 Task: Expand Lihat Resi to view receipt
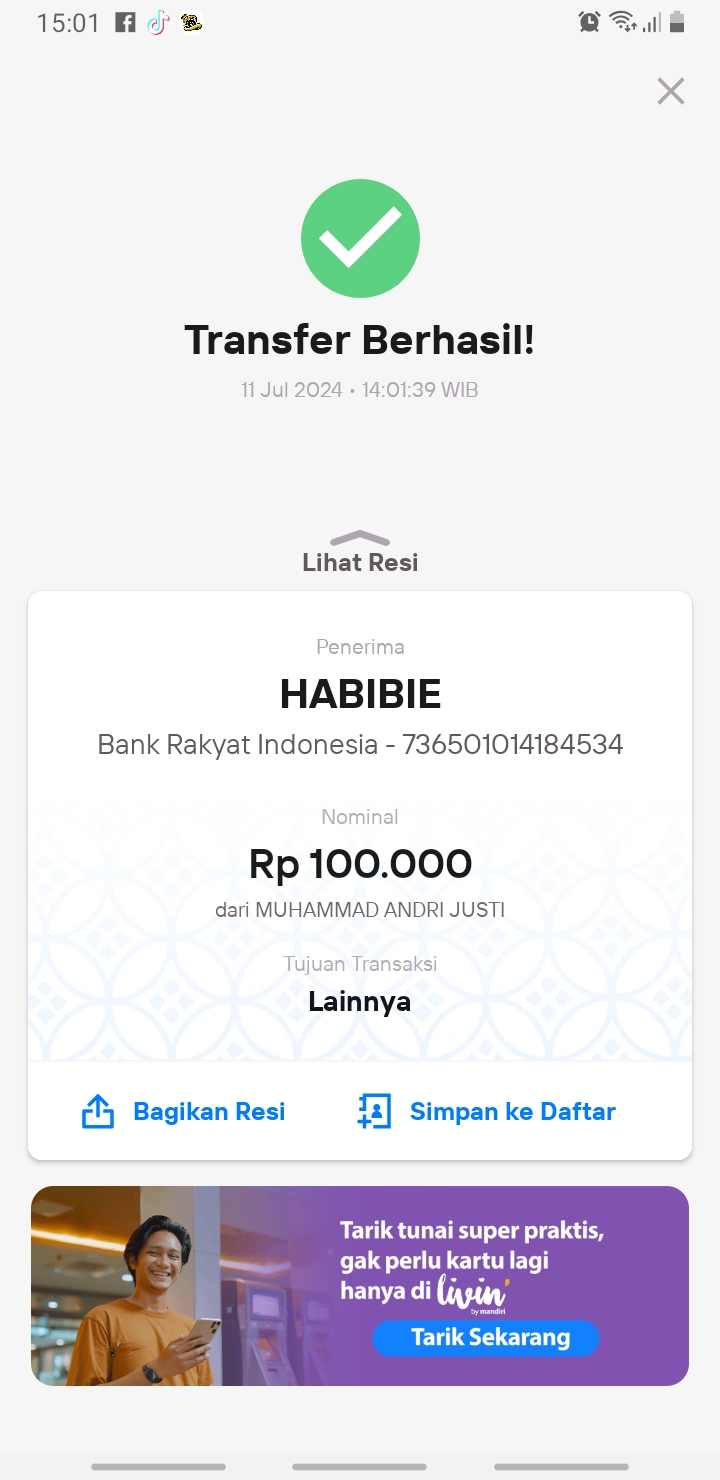360,552
